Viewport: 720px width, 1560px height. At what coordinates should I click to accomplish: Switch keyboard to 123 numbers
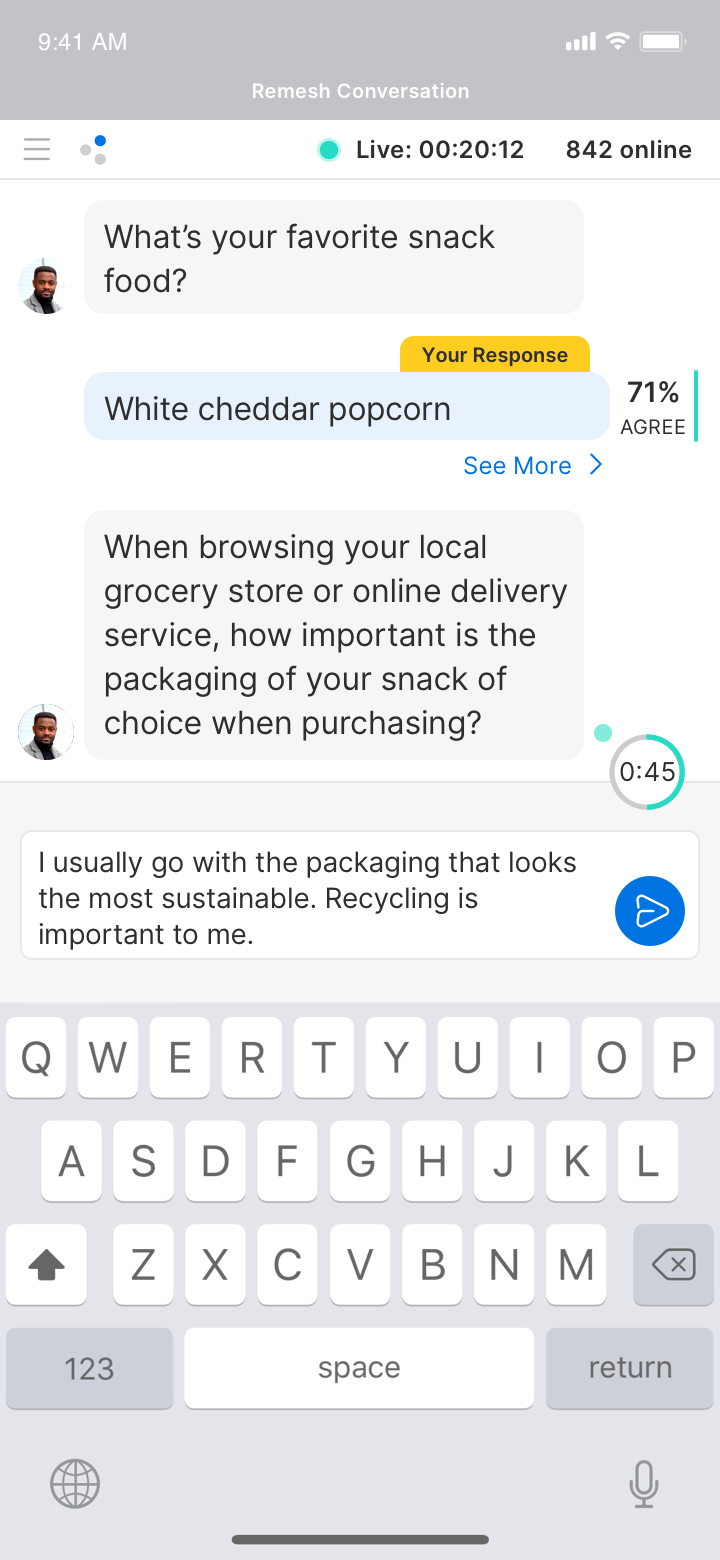tap(89, 1368)
